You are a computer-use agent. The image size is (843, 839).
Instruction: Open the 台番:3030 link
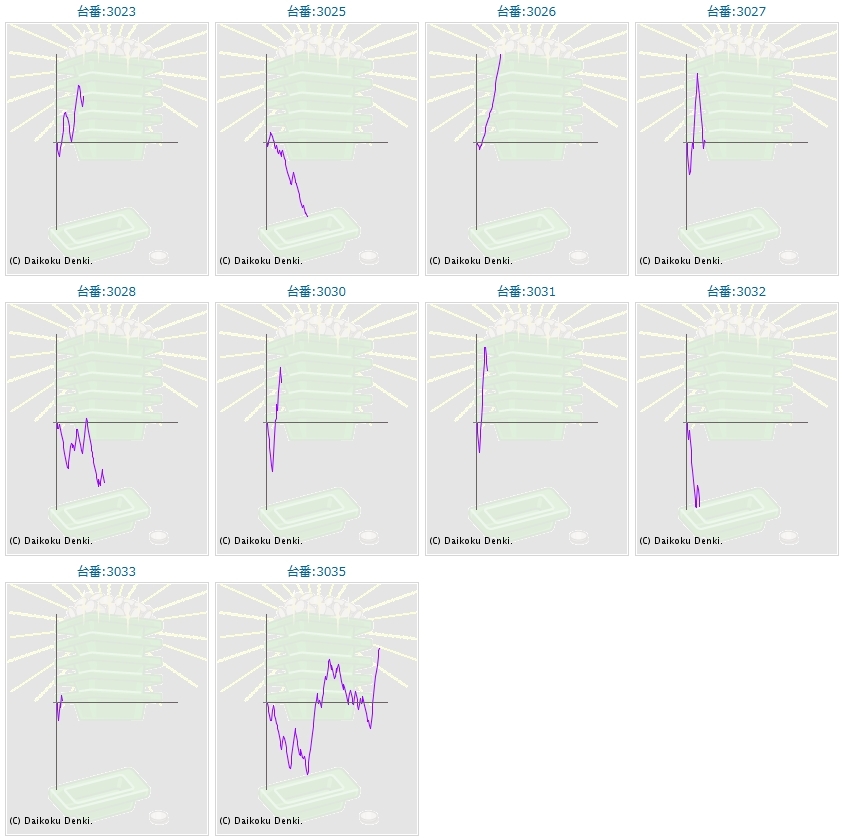click(316, 292)
